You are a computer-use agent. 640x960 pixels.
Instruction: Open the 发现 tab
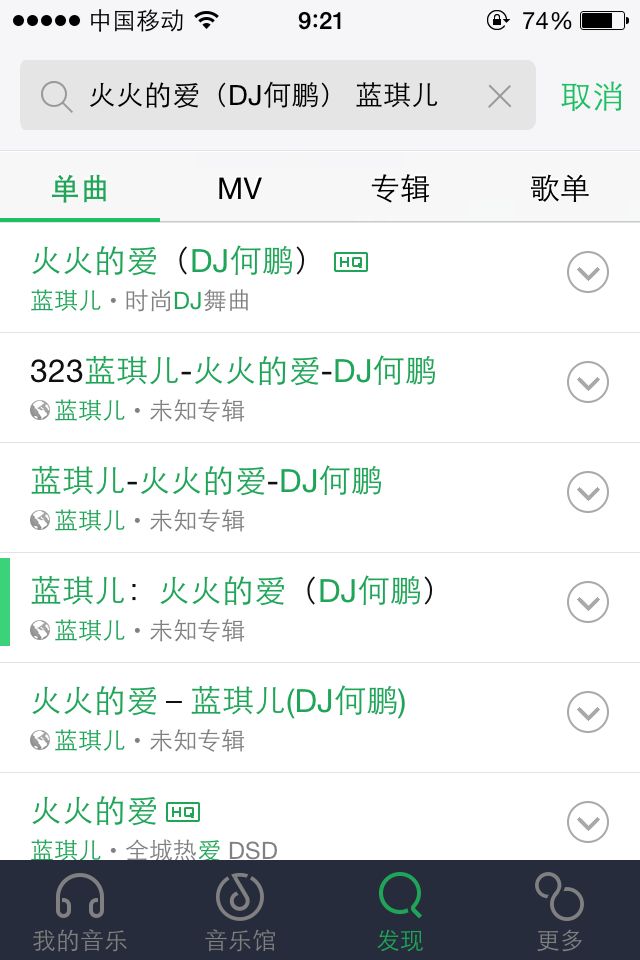point(400,911)
